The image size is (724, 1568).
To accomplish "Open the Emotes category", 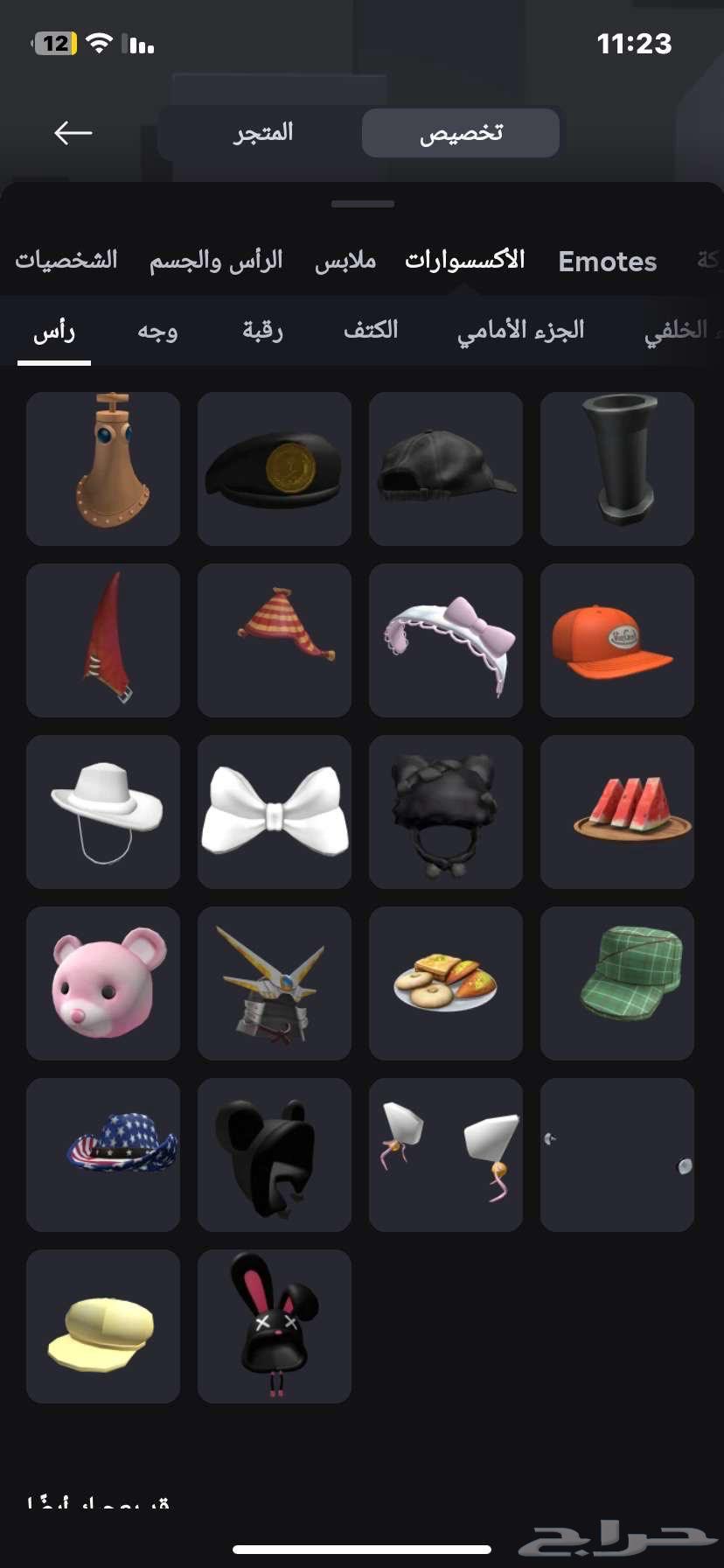I will [607, 261].
